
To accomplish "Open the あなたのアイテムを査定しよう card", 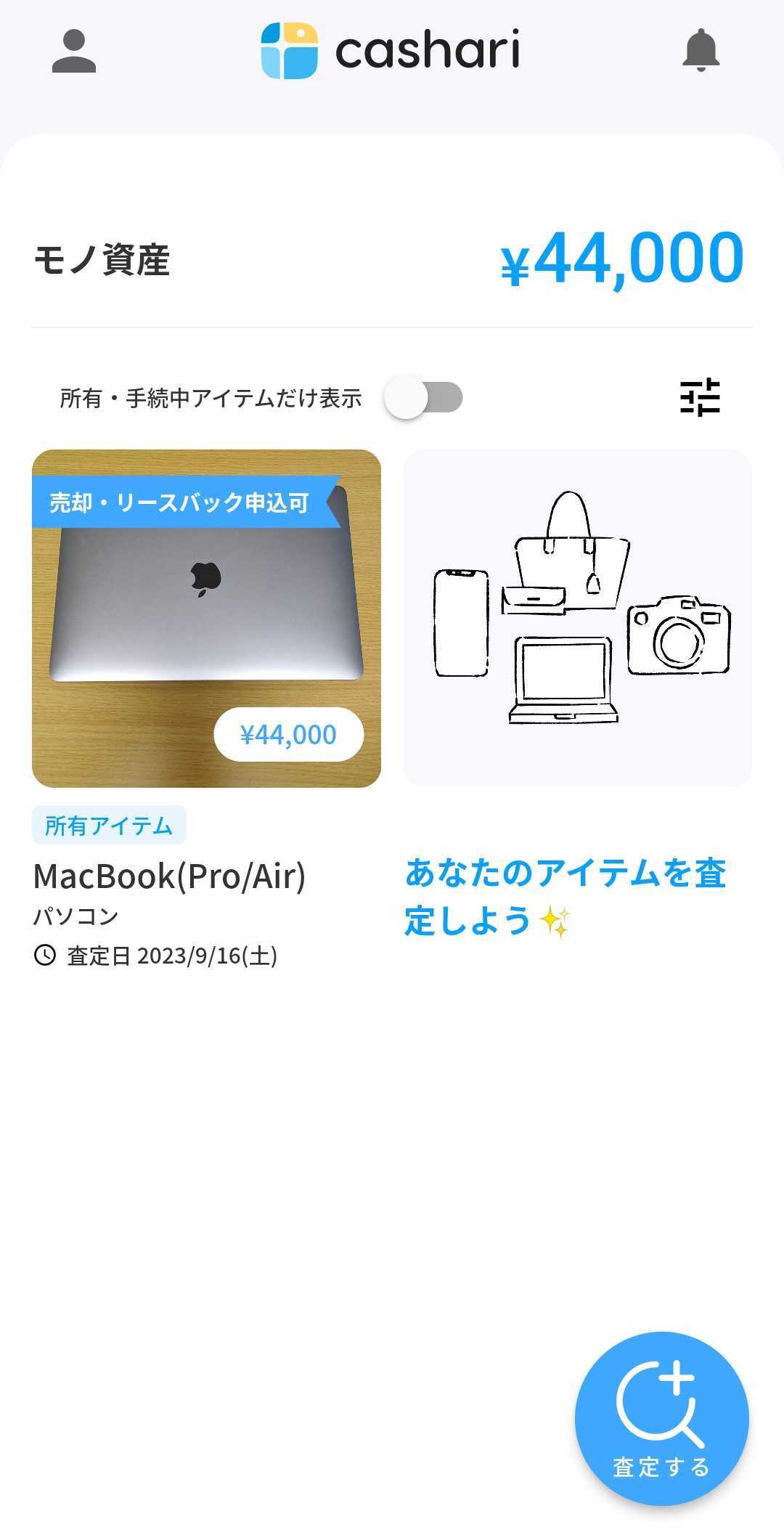I will [x=577, y=618].
